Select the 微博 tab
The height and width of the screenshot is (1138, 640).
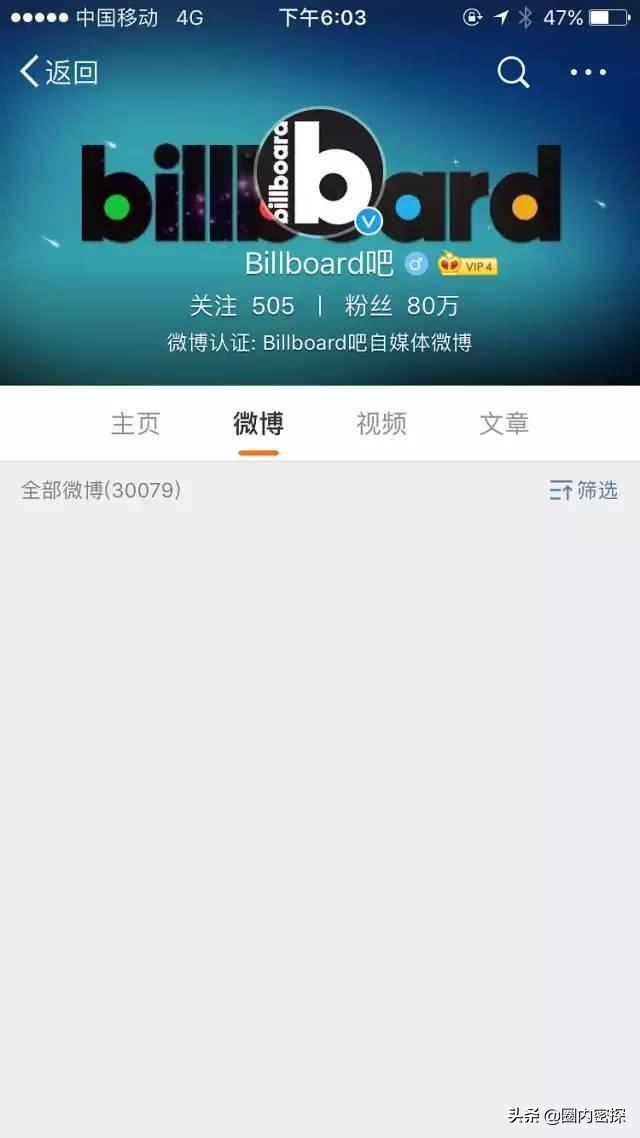[258, 424]
